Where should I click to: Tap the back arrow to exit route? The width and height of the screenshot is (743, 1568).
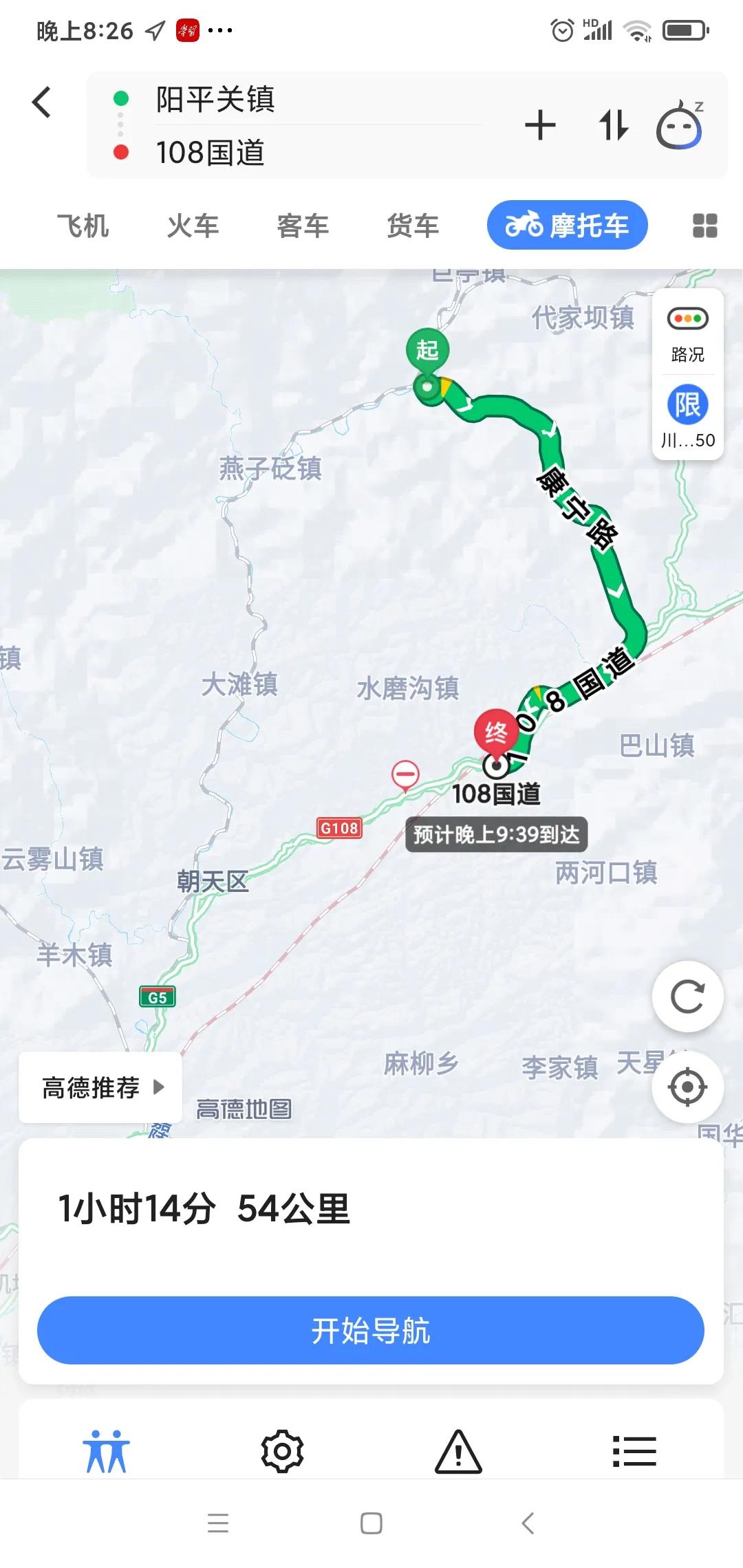pos(43,102)
